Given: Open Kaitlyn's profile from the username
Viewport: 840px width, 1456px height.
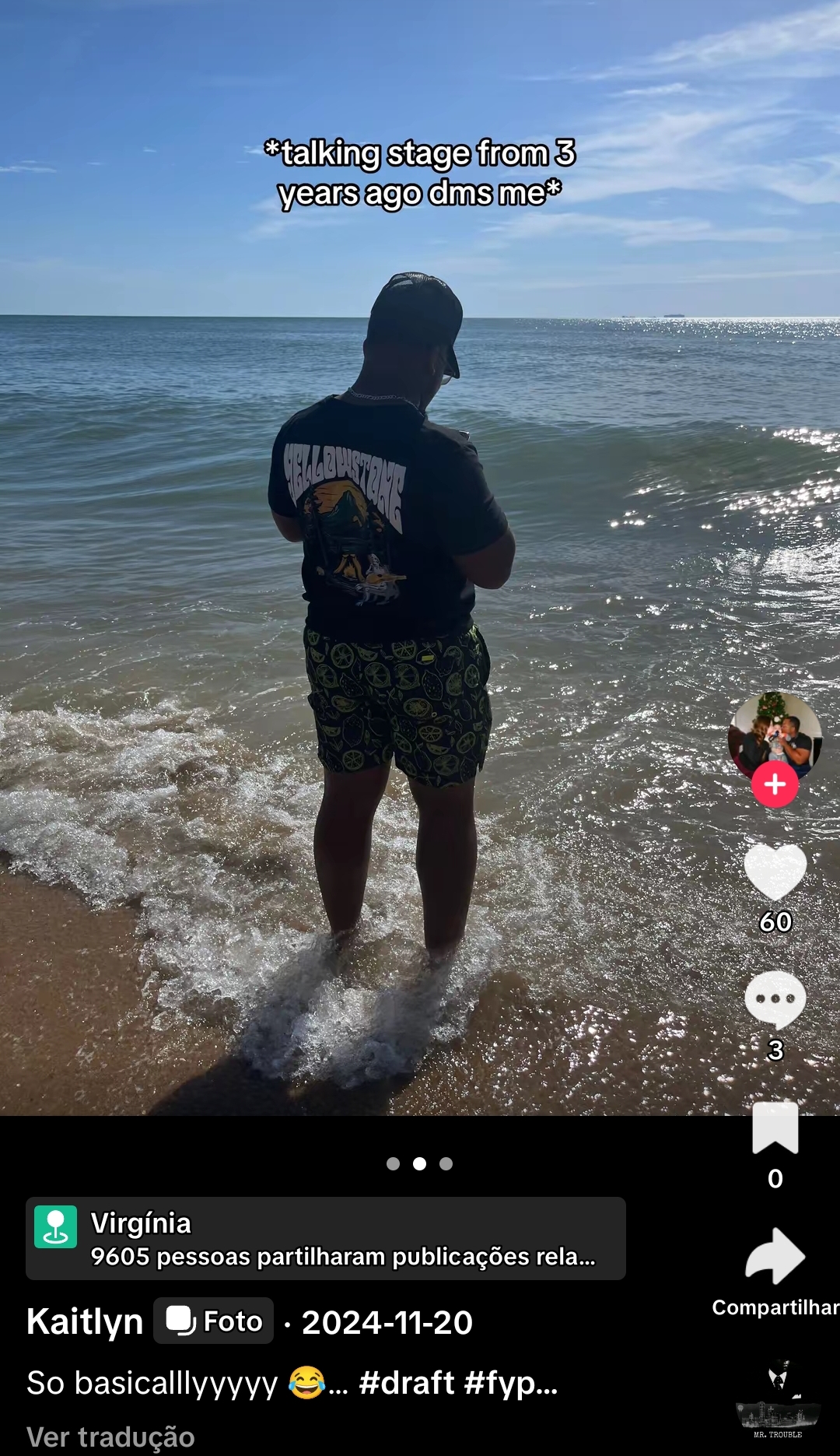Looking at the screenshot, I should point(85,1321).
